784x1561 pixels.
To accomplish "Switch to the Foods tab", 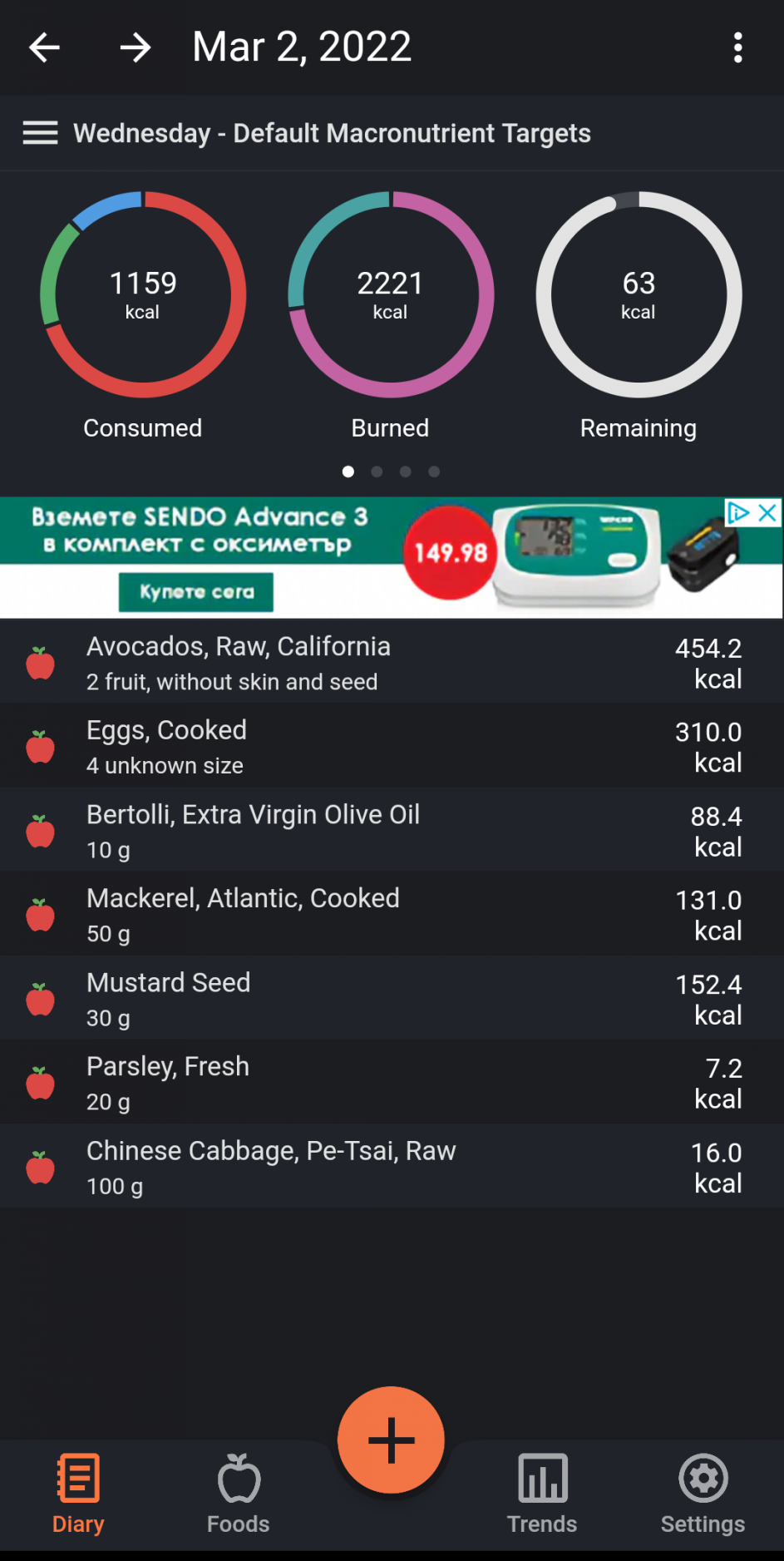I will tap(239, 1494).
